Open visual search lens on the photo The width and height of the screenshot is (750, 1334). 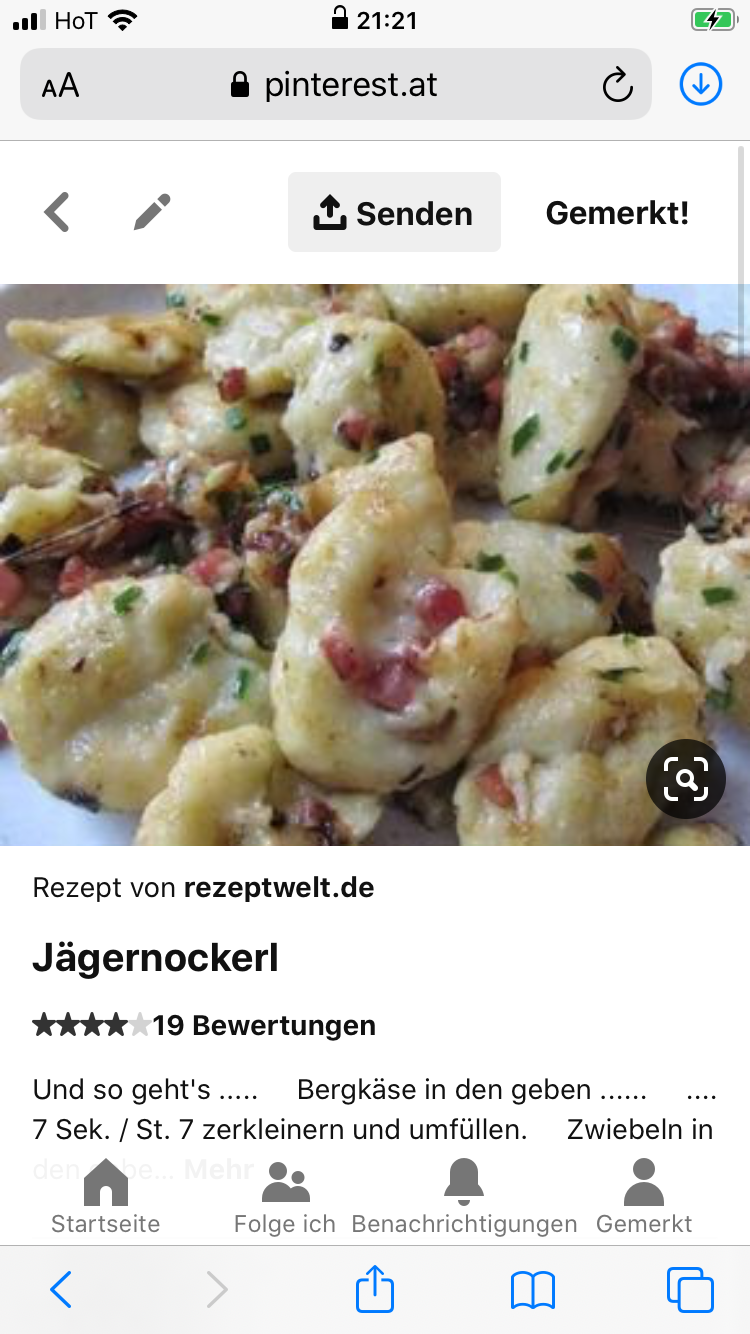[x=685, y=780]
